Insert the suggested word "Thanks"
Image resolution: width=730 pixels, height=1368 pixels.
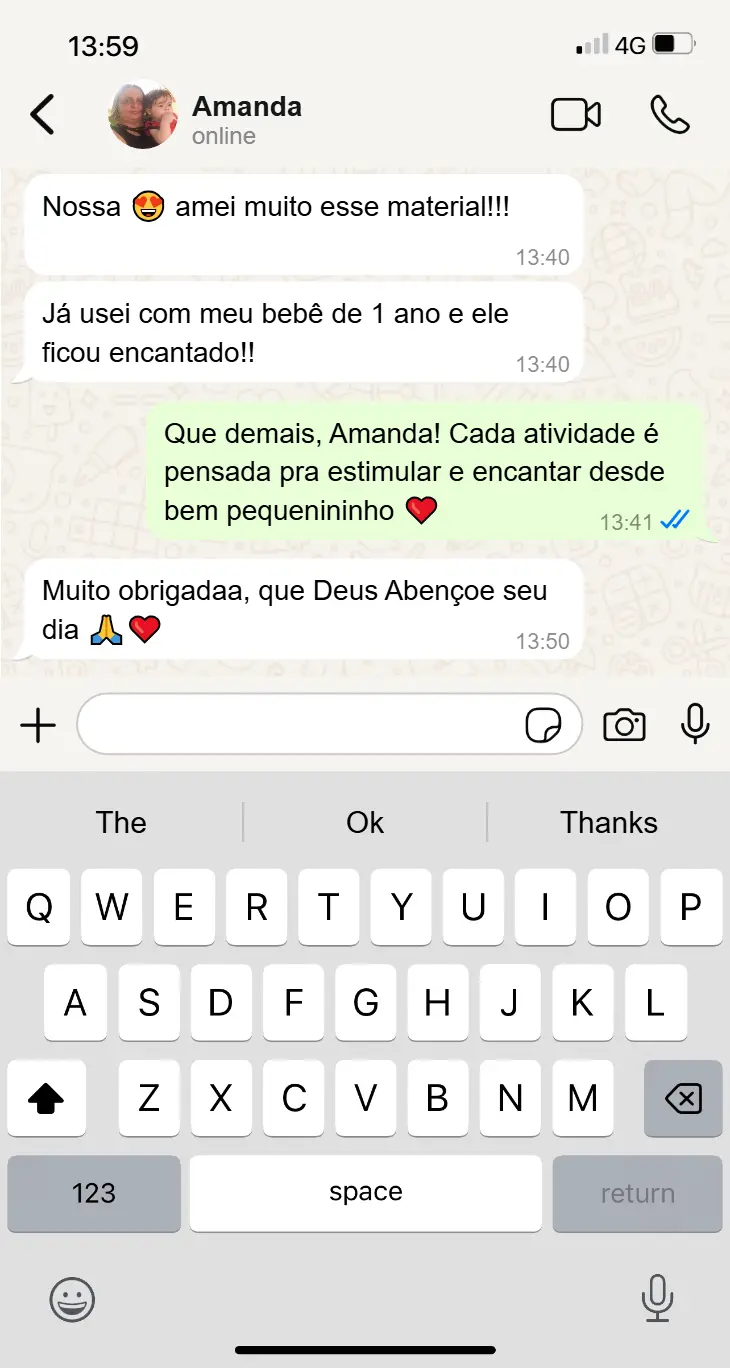pos(608,823)
